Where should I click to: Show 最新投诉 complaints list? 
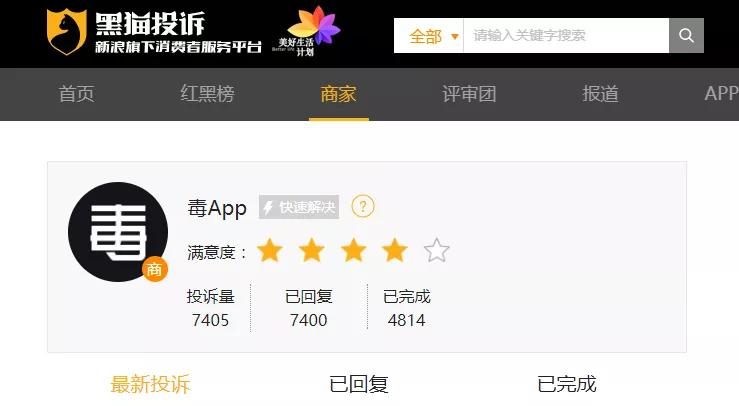tap(150, 384)
